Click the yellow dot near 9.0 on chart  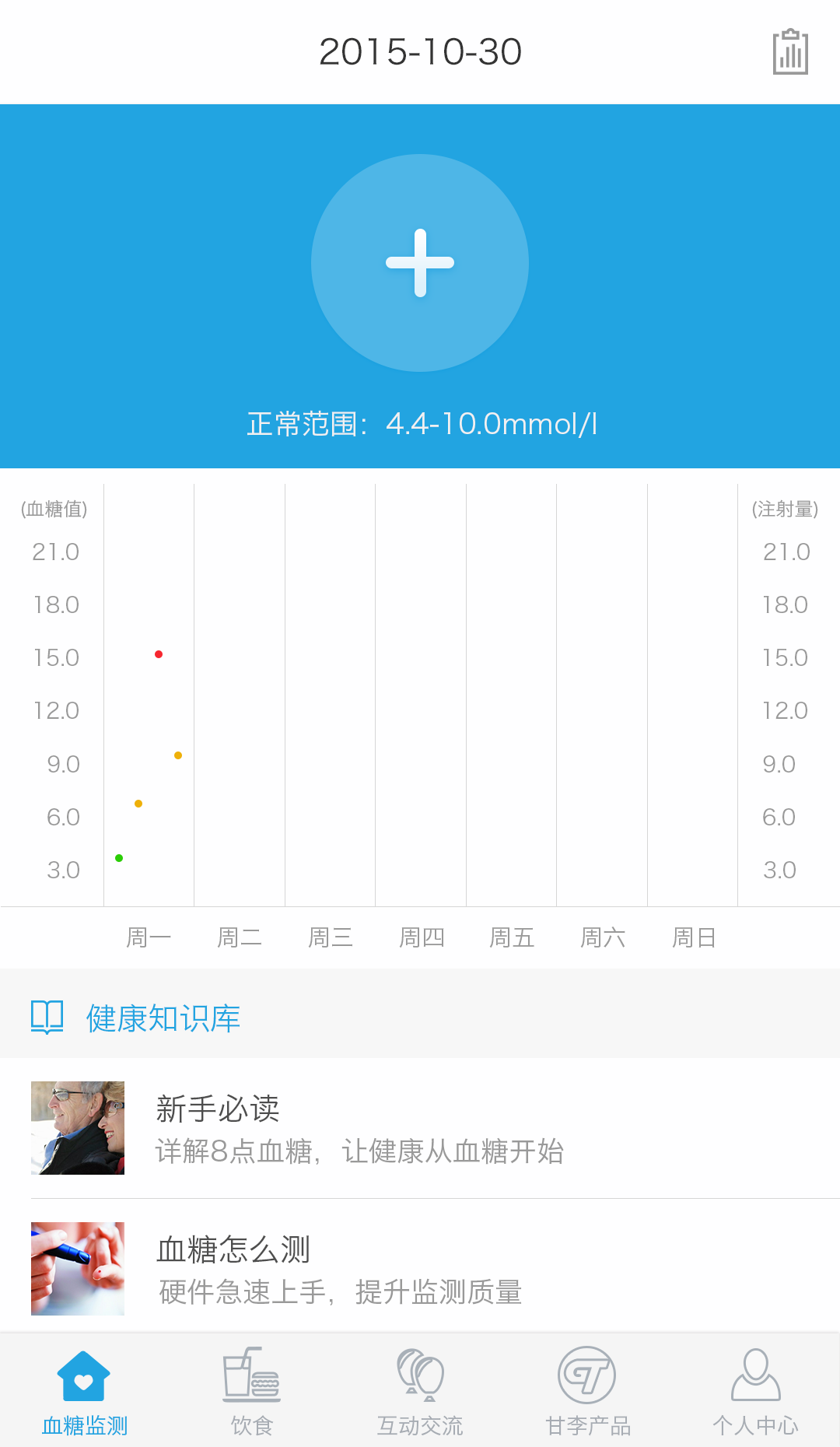[177, 754]
